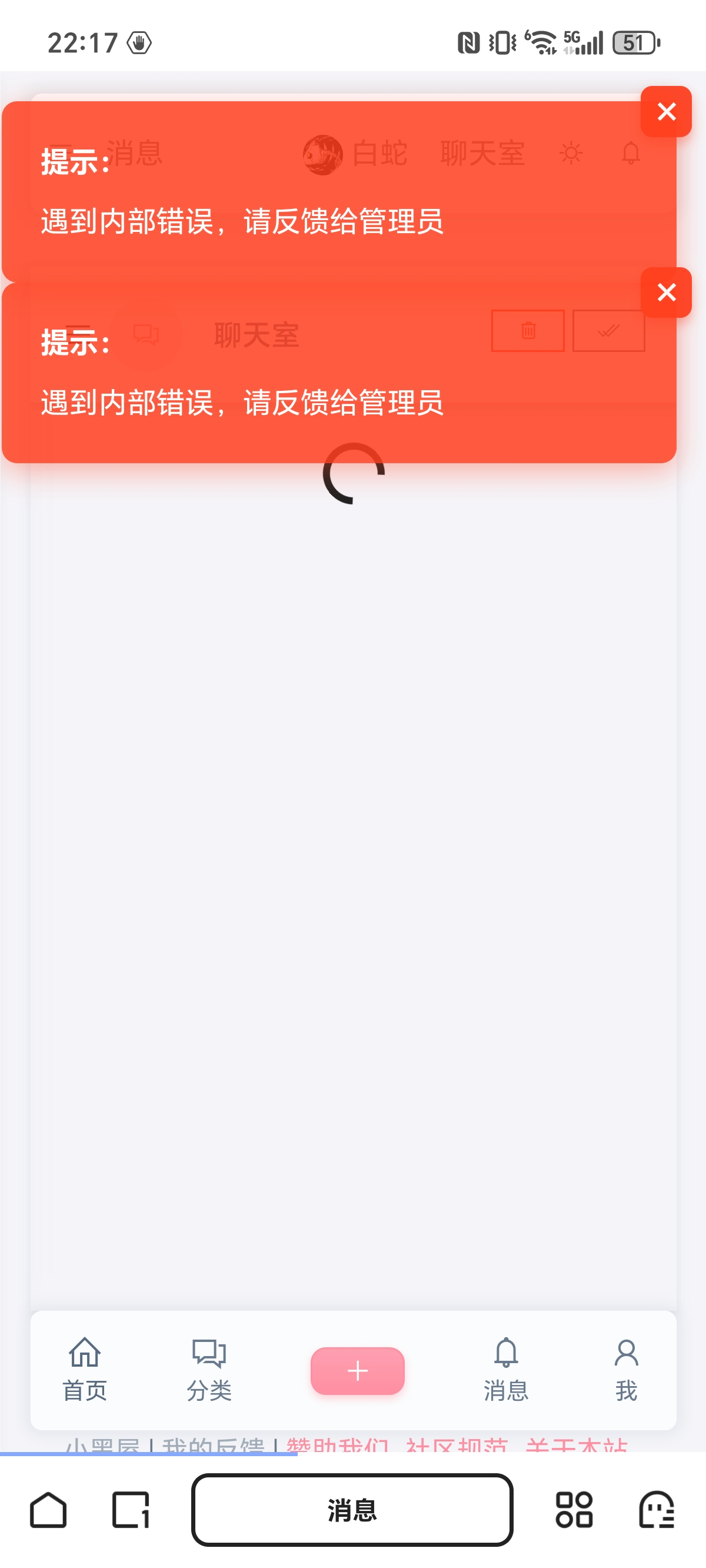The width and height of the screenshot is (706, 1568).
Task: Open the browser ghost icon
Action: click(657, 1510)
